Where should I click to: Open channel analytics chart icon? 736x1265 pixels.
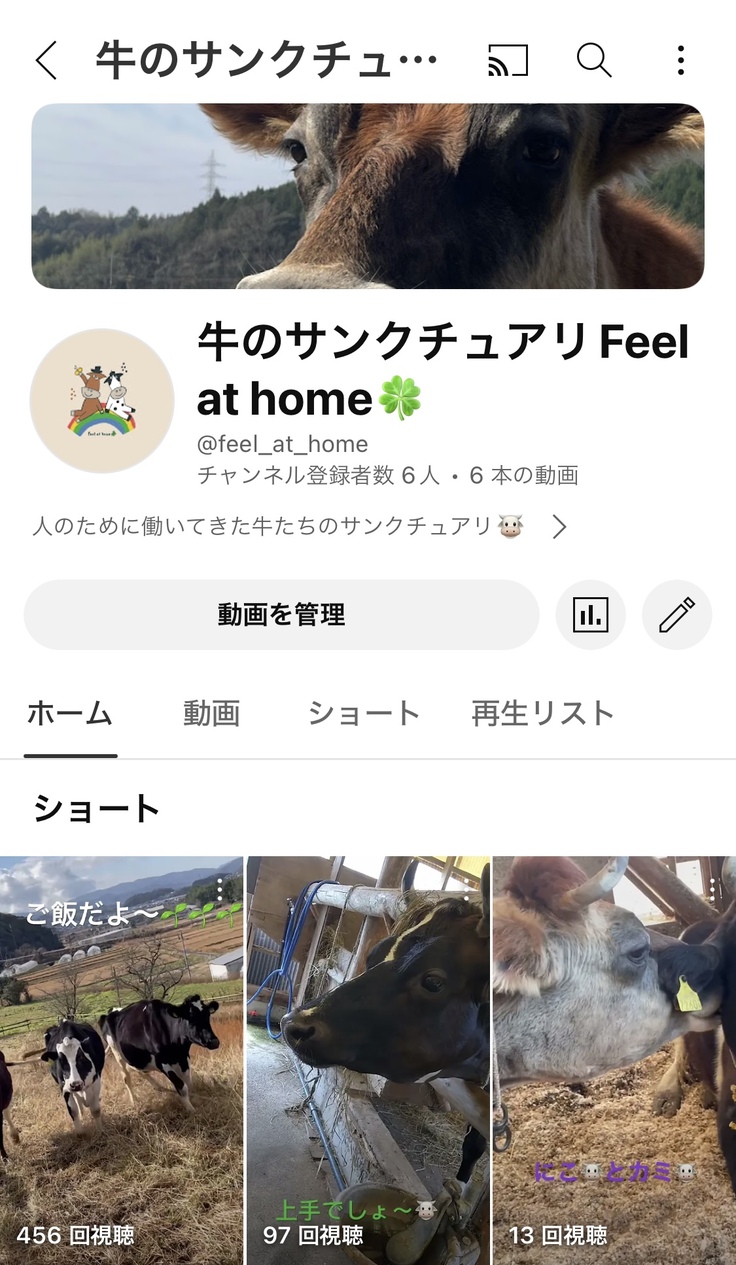coord(590,615)
